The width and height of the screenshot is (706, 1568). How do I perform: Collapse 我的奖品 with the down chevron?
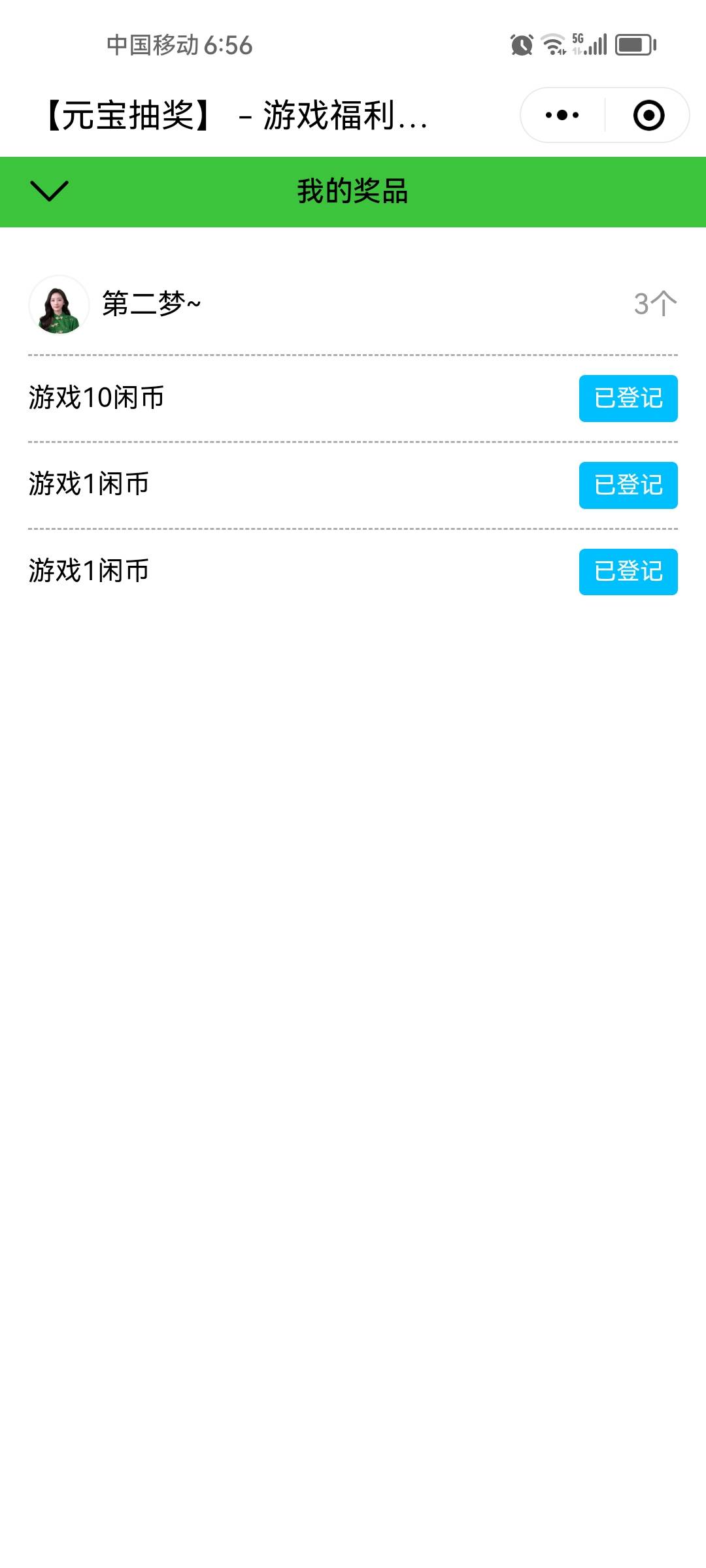[49, 191]
